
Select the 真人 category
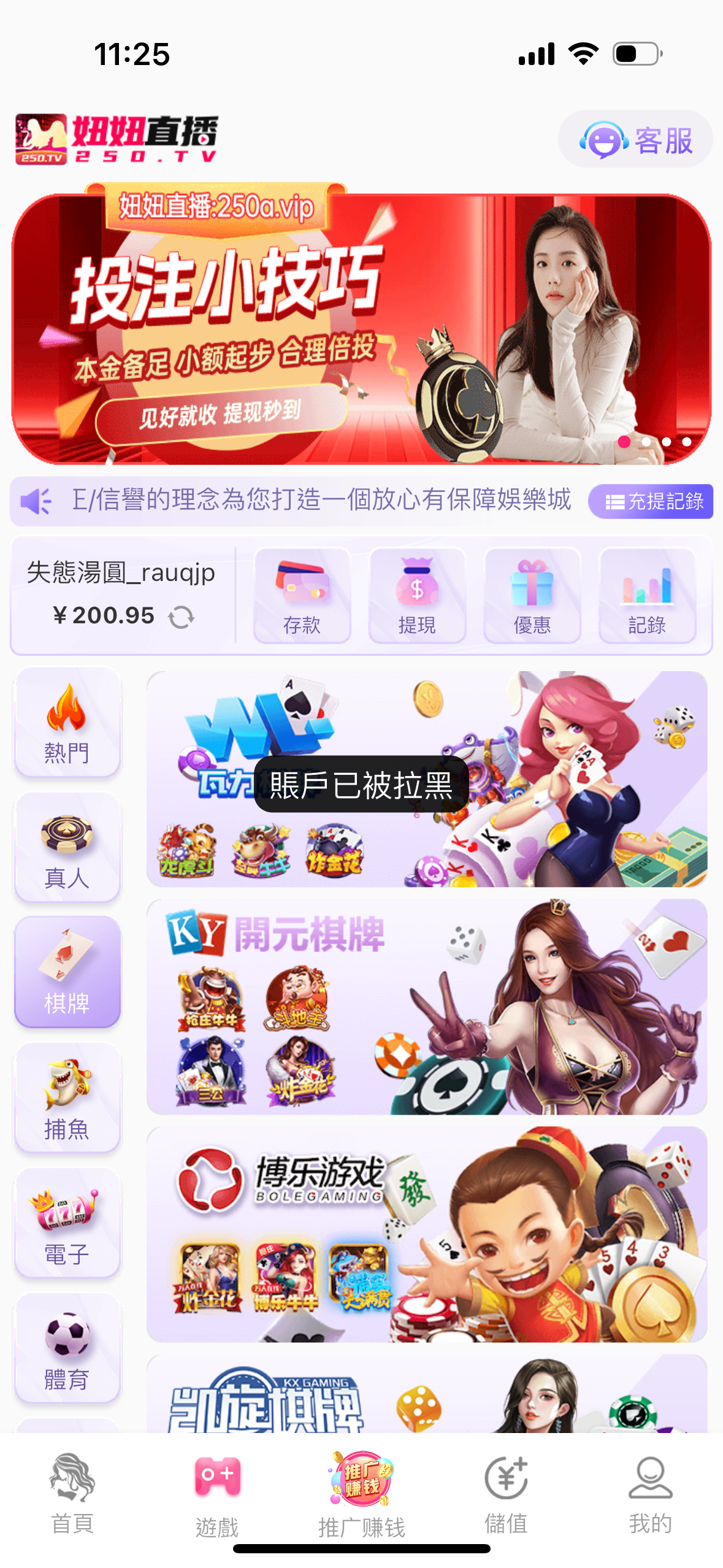click(x=67, y=847)
